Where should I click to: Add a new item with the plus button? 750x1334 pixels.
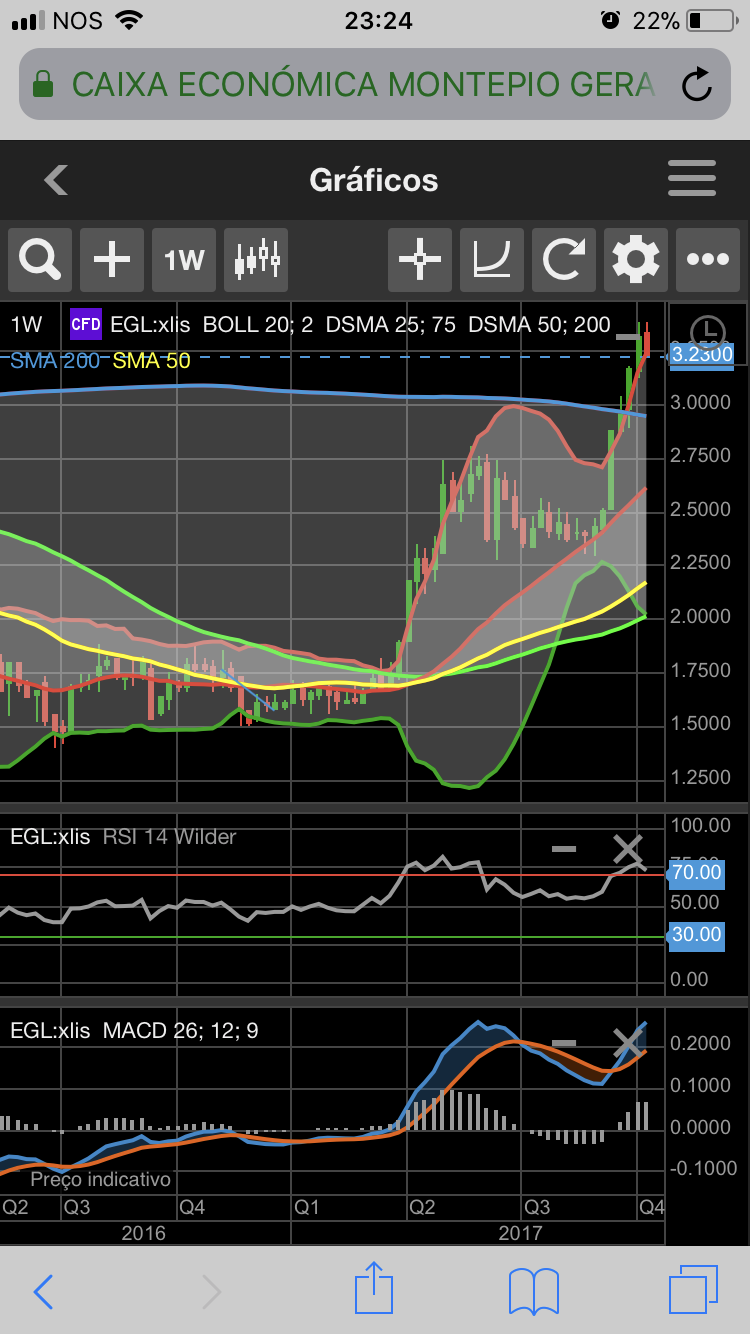112,260
